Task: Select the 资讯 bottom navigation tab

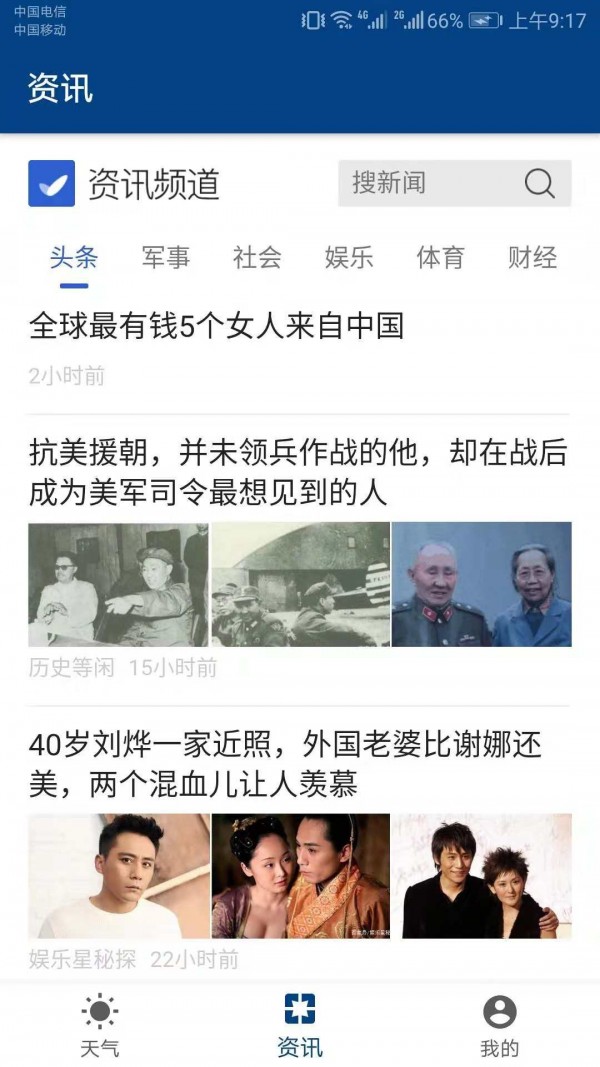Action: click(x=300, y=1026)
